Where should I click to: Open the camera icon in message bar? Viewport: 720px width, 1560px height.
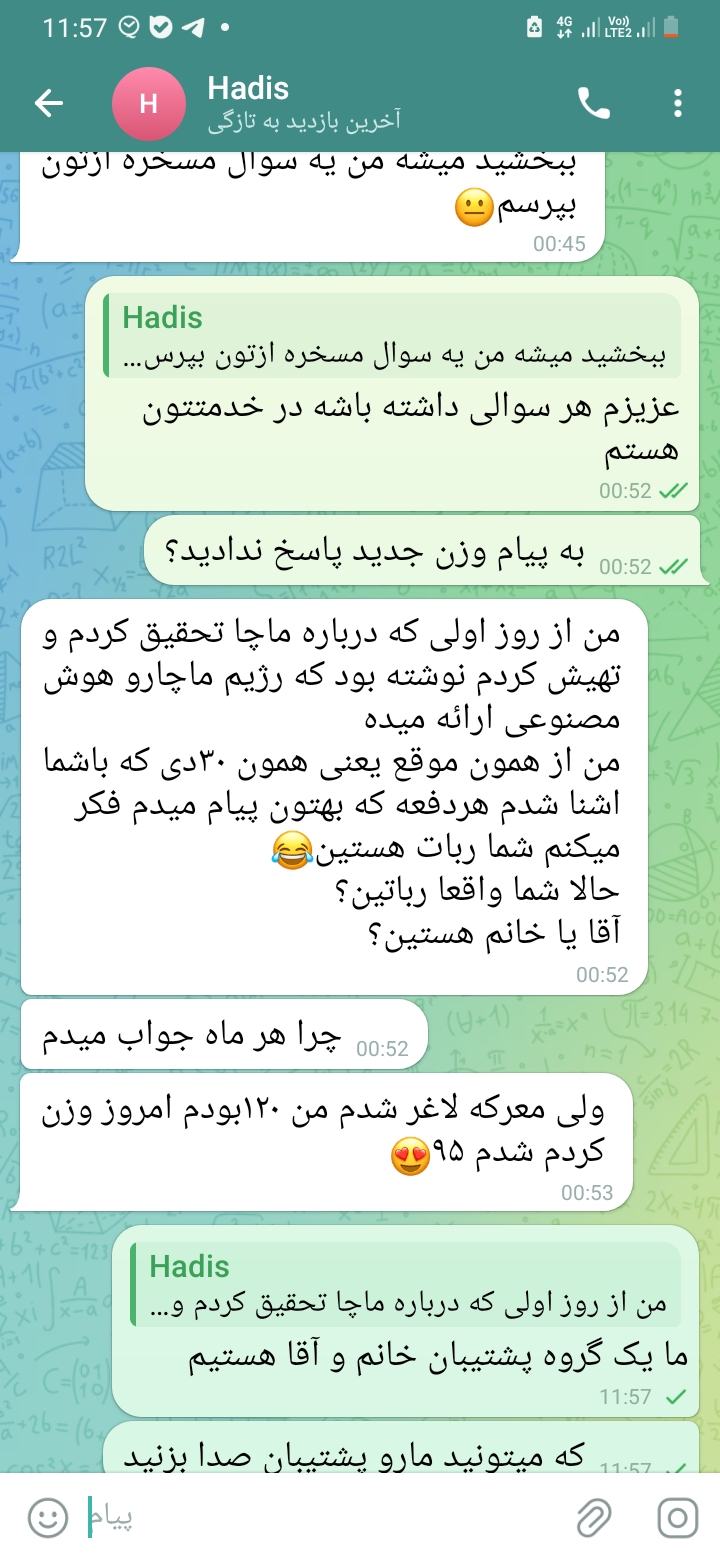(x=677, y=1519)
